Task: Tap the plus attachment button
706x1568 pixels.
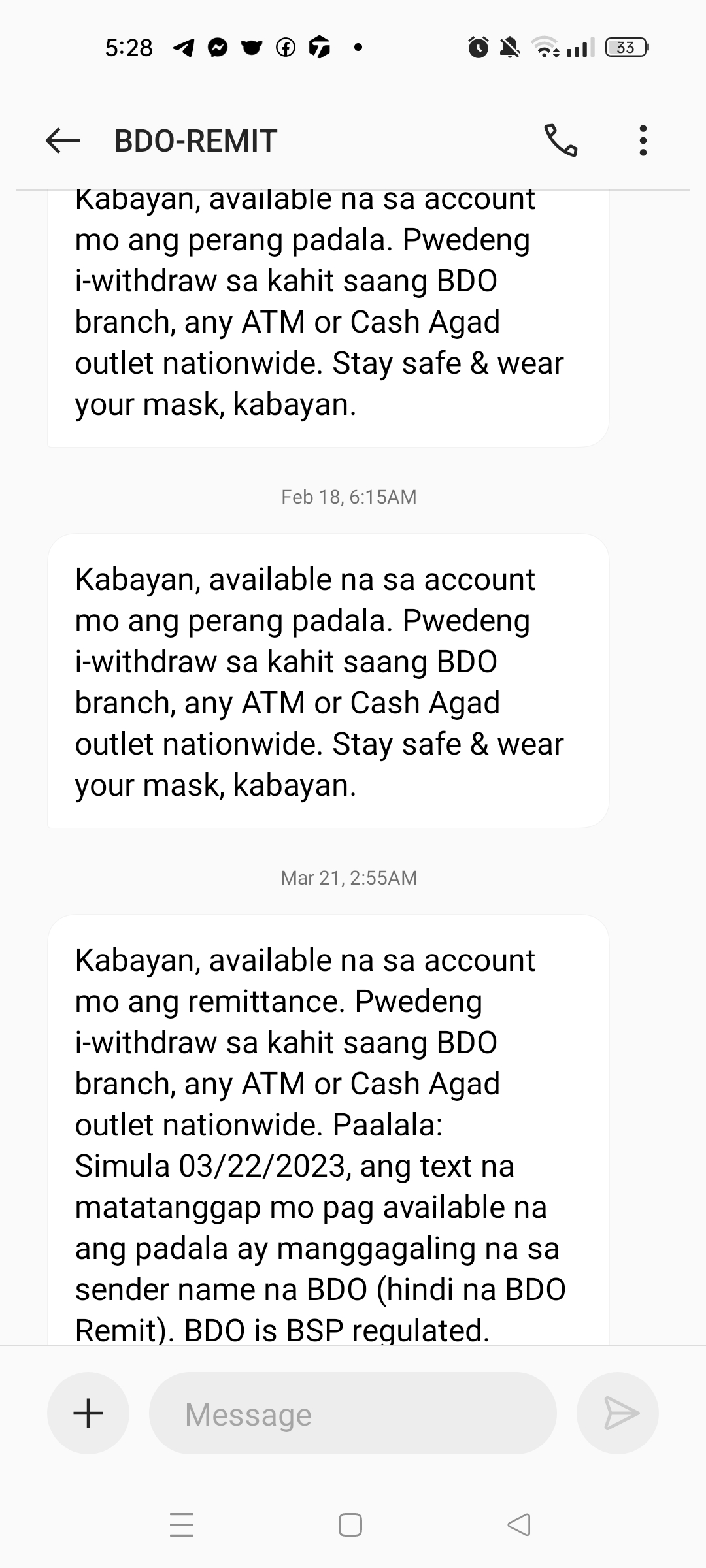Action: click(x=88, y=1413)
